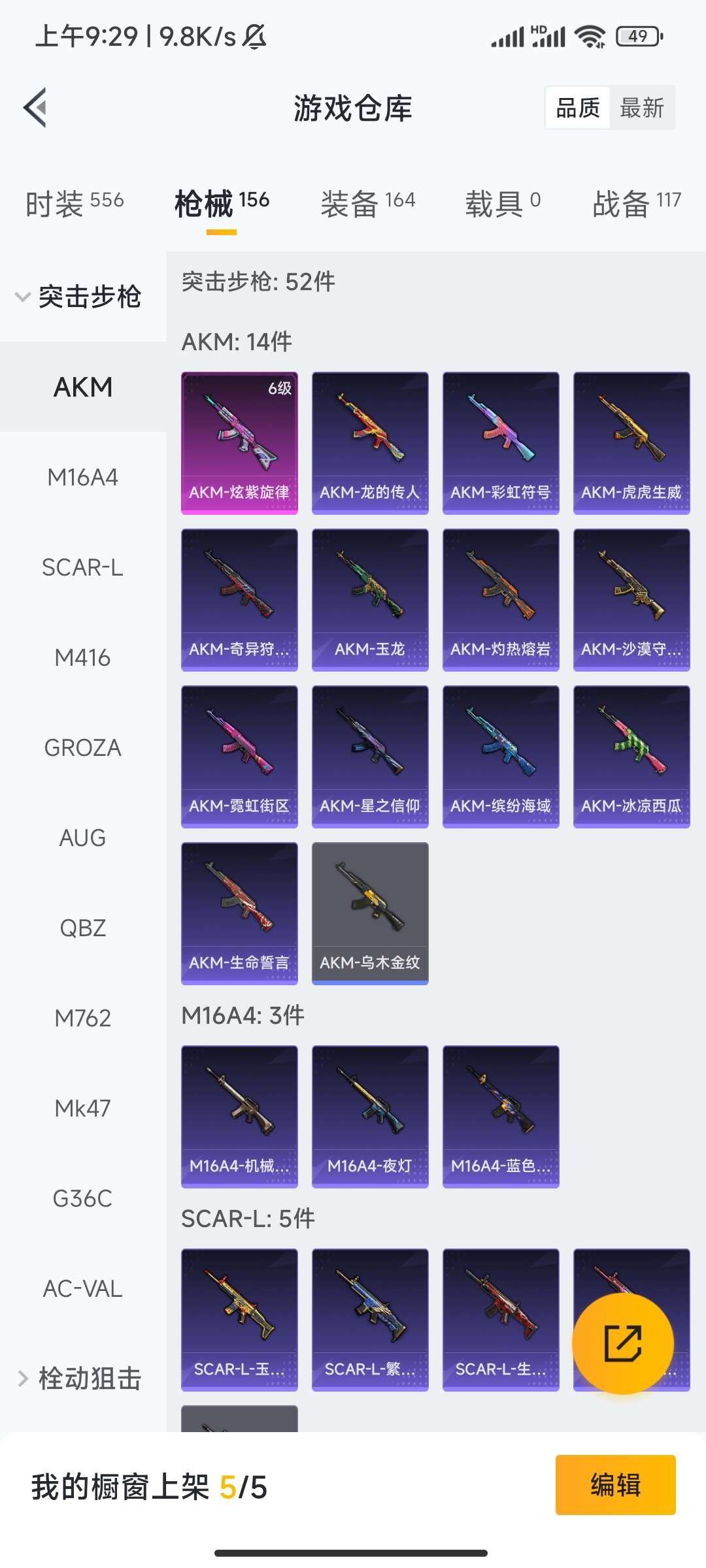This screenshot has width=706, height=1568.
Task: Tap 编辑 to edit the showcase
Action: (x=615, y=1485)
